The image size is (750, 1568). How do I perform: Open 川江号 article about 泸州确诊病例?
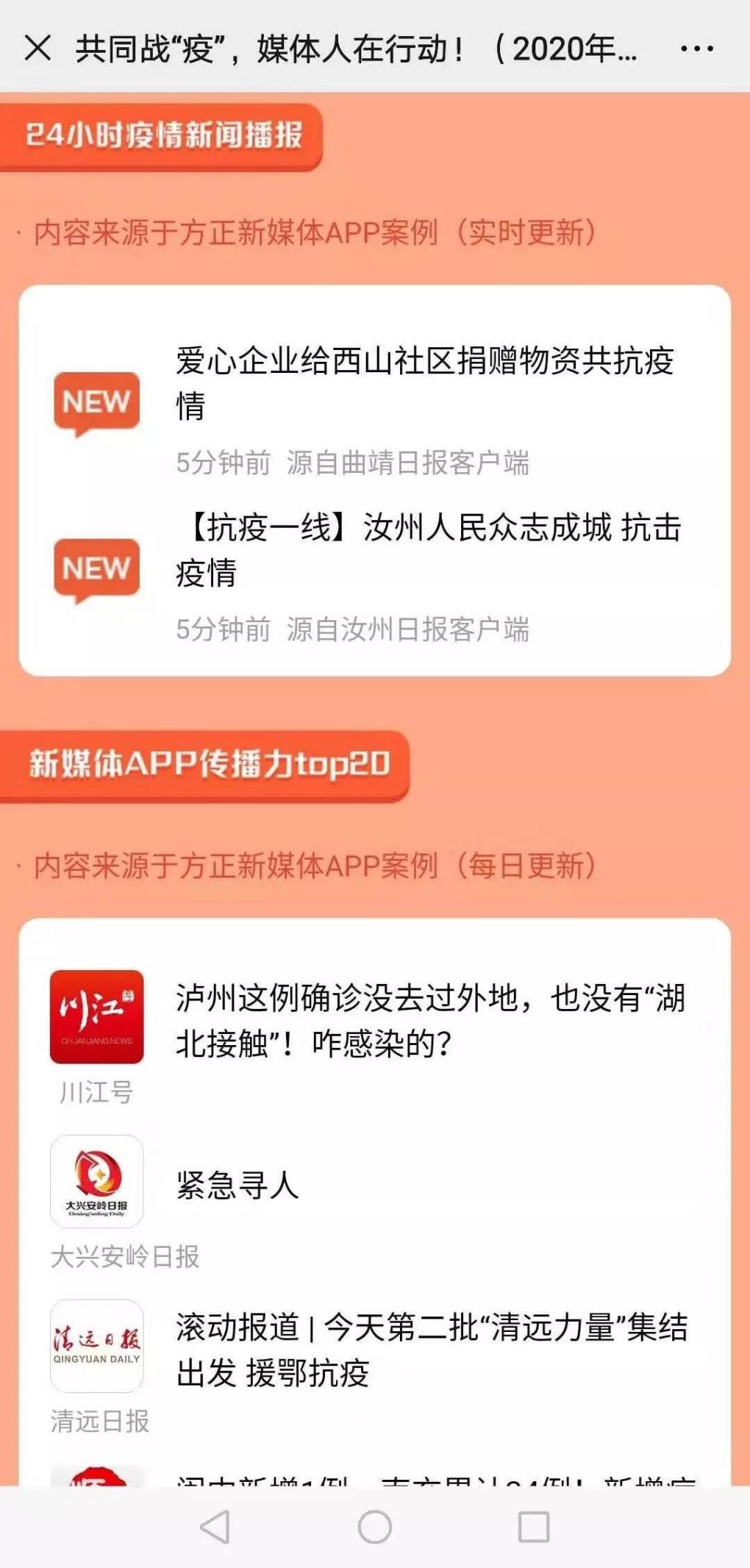[x=430, y=1020]
